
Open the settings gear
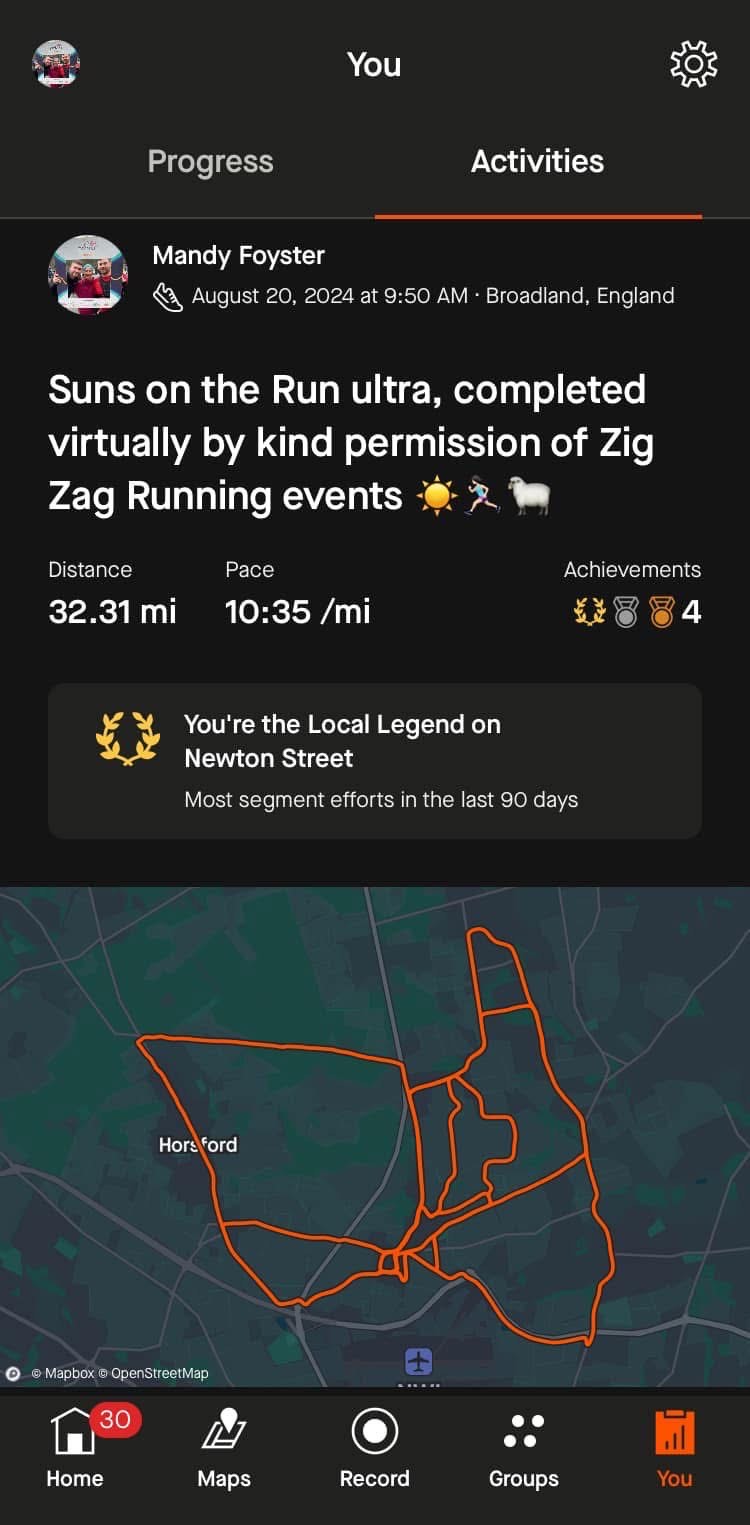(693, 65)
